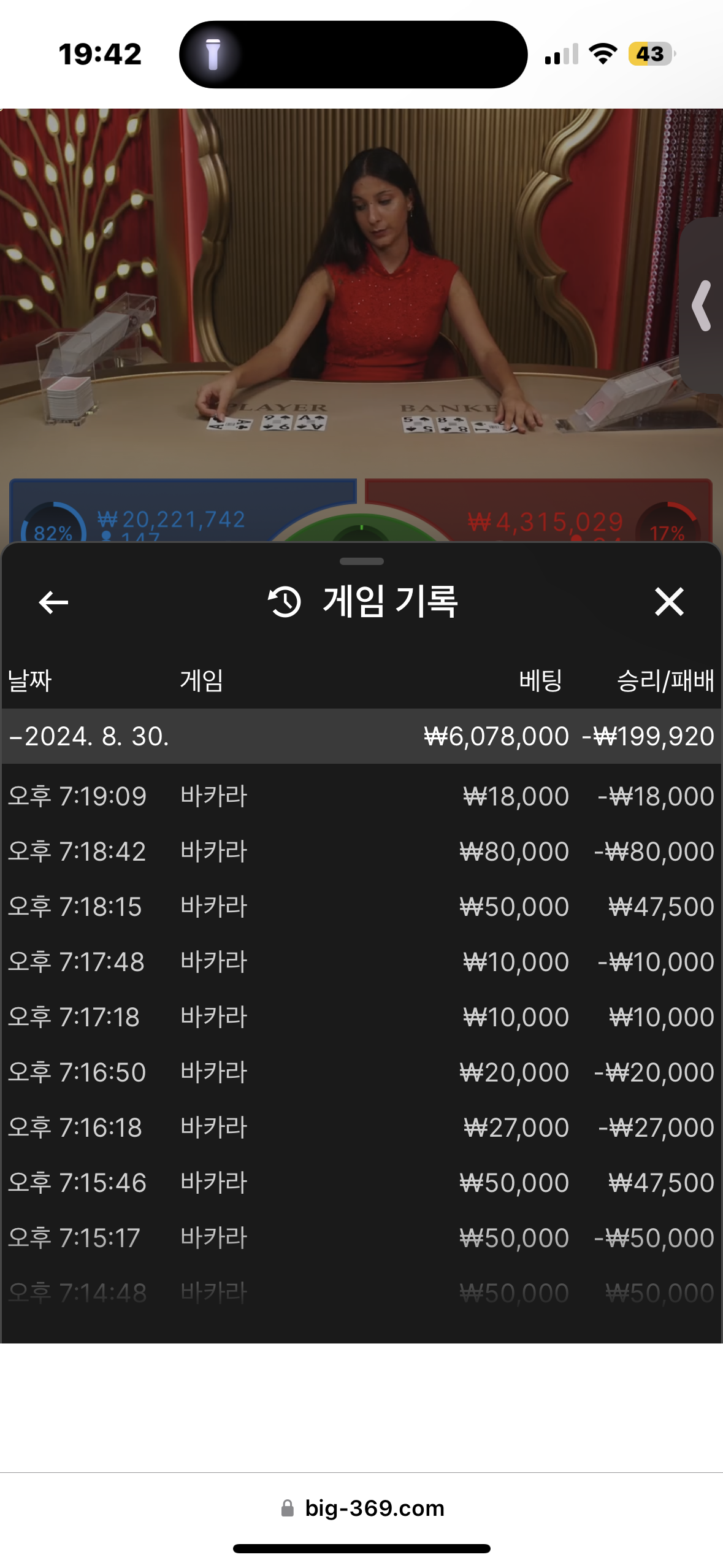
Task: Expand the side panel arrow on video
Action: coord(702,306)
